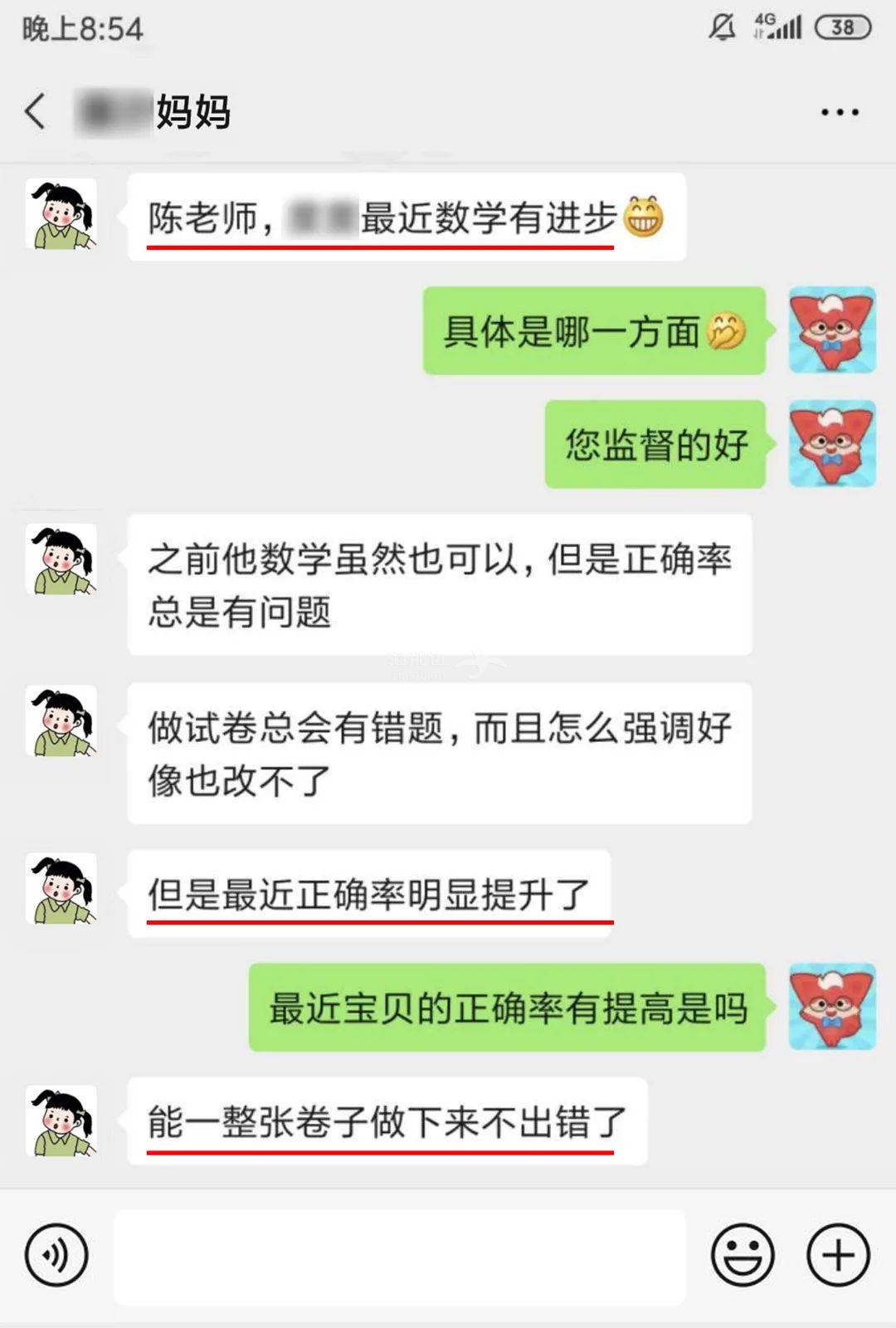Go back to the chat list
Screen dimensions: 896x1328
coord(35,111)
